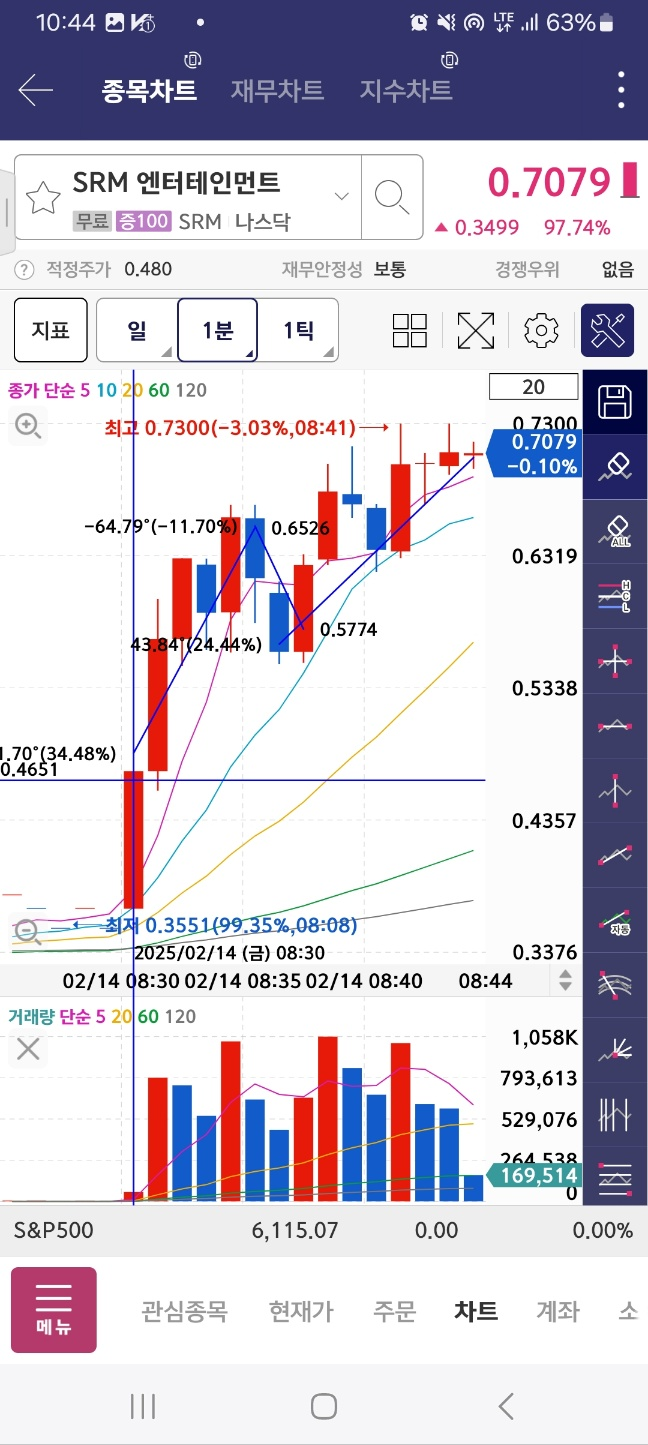Zoom in the chart with magnifier plus
The height and width of the screenshot is (1445, 648).
point(28,427)
